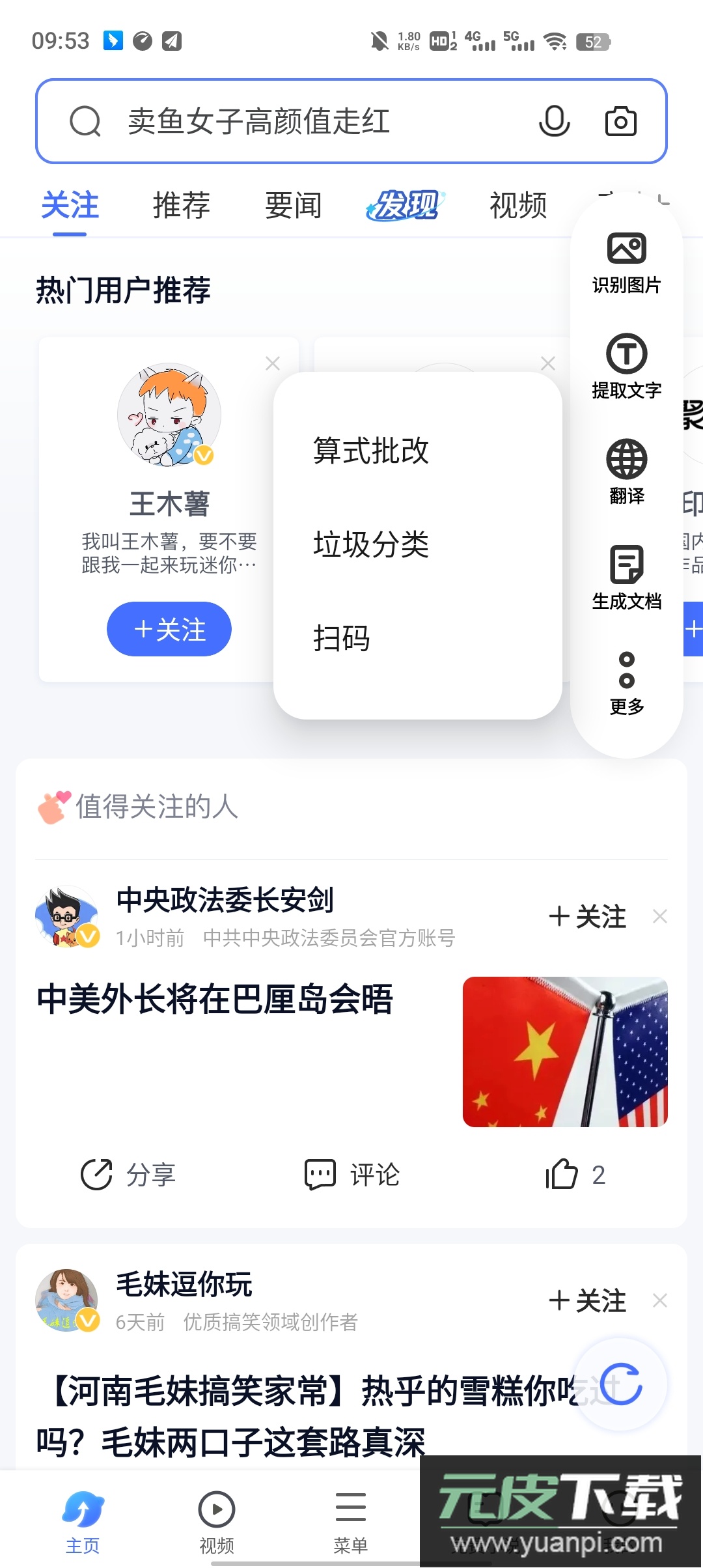
Task: Follow user 王木薯
Action: coord(168,629)
